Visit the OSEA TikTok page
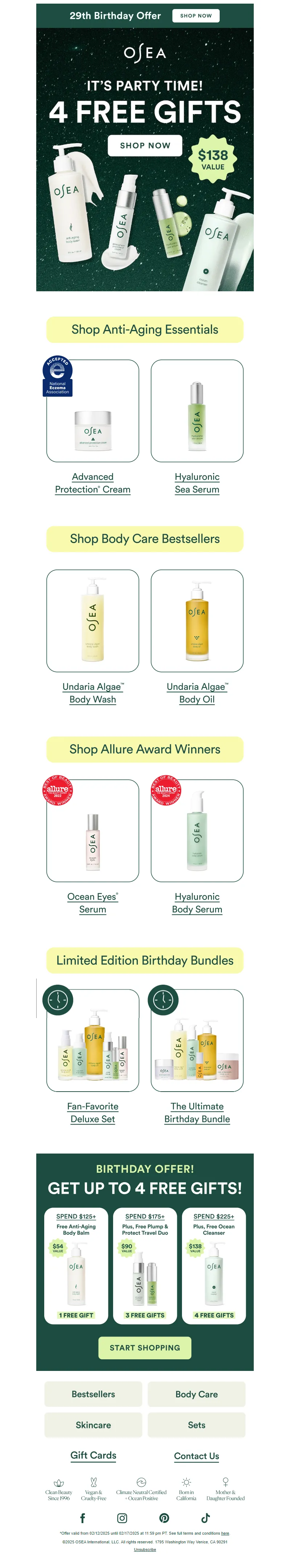The image size is (290, 1568). (x=205, y=1518)
